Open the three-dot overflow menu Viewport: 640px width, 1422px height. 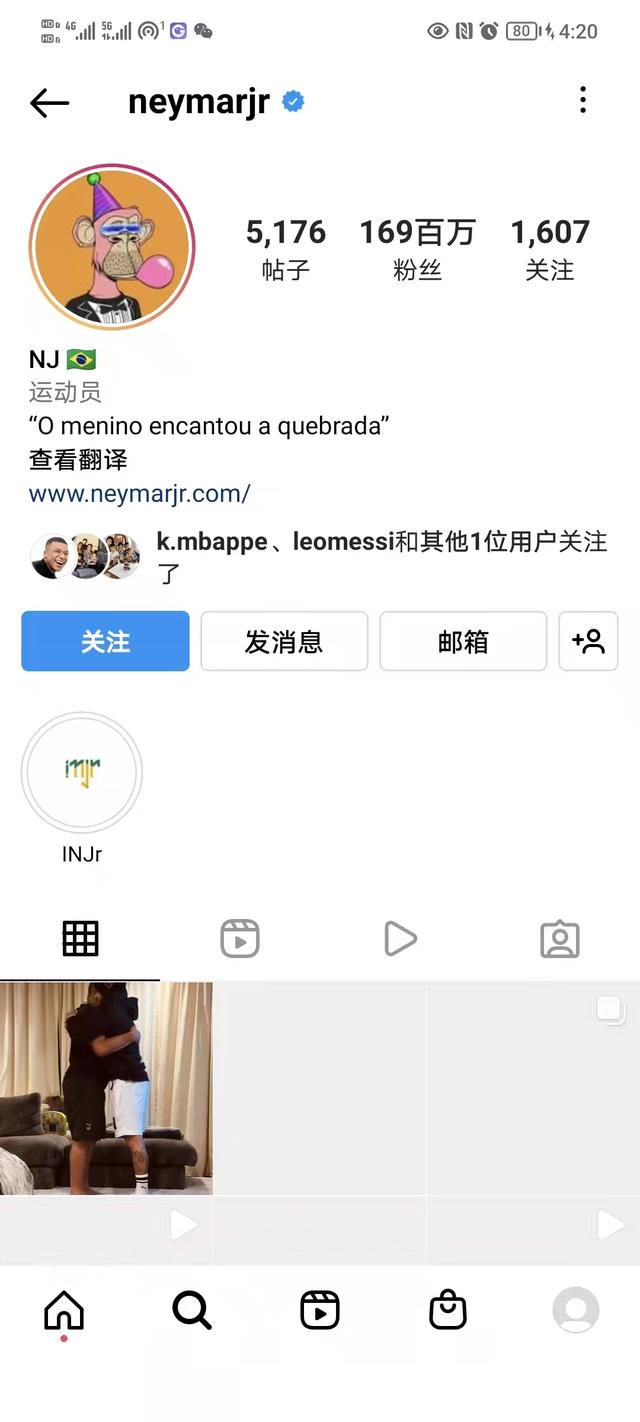pos(583,100)
